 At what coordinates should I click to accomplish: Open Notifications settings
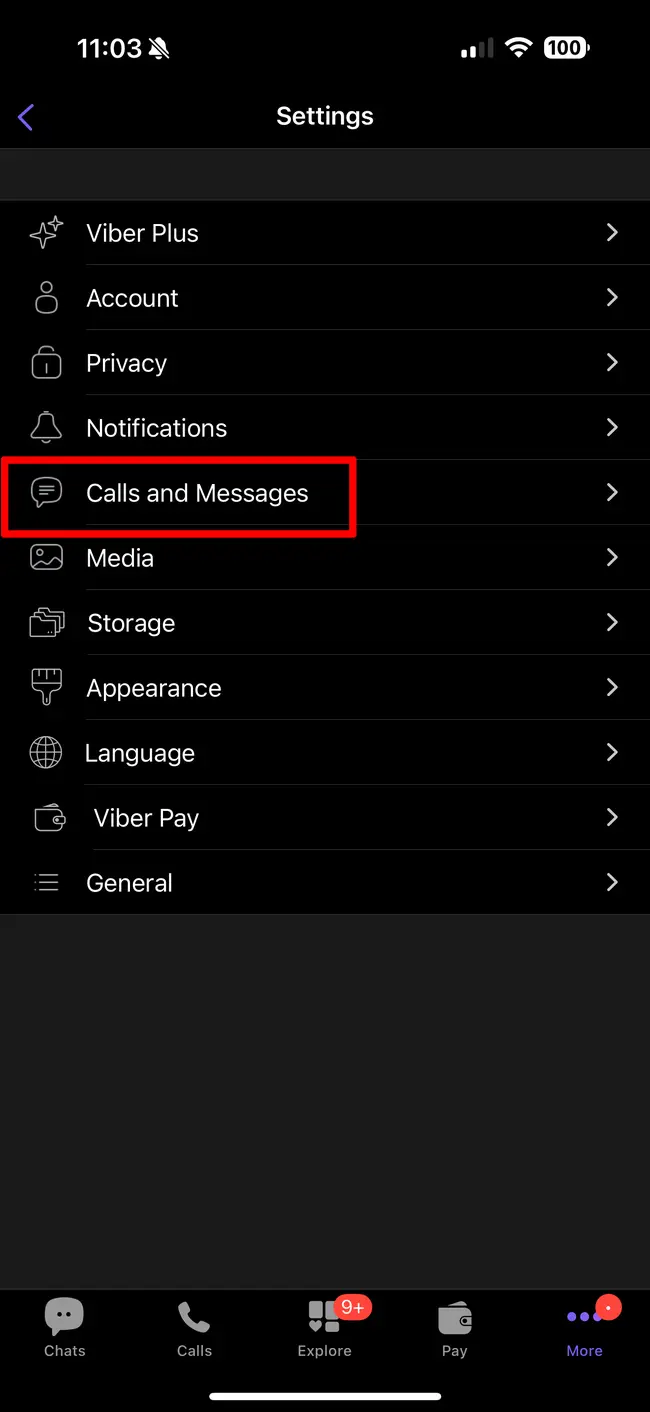tap(325, 428)
